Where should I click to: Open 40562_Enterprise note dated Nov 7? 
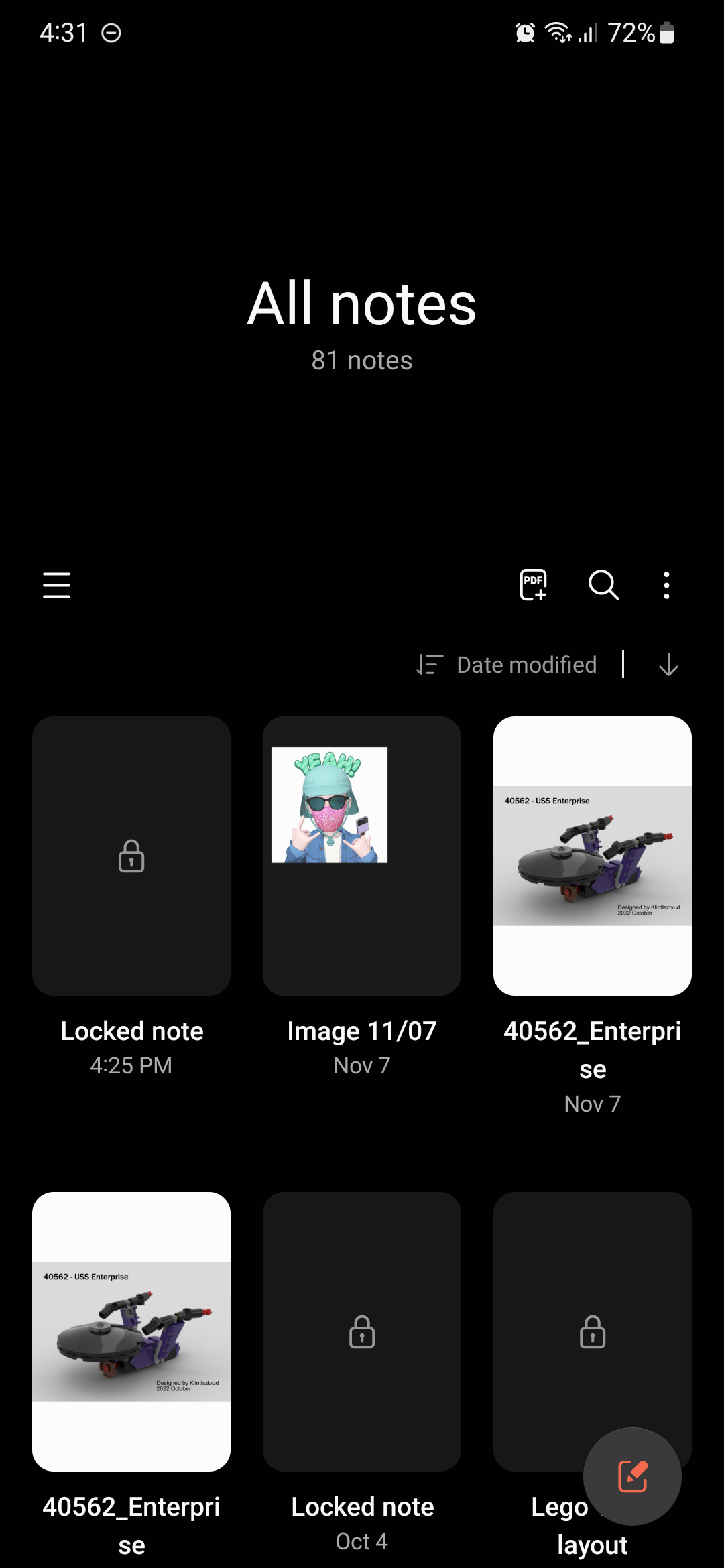593,856
